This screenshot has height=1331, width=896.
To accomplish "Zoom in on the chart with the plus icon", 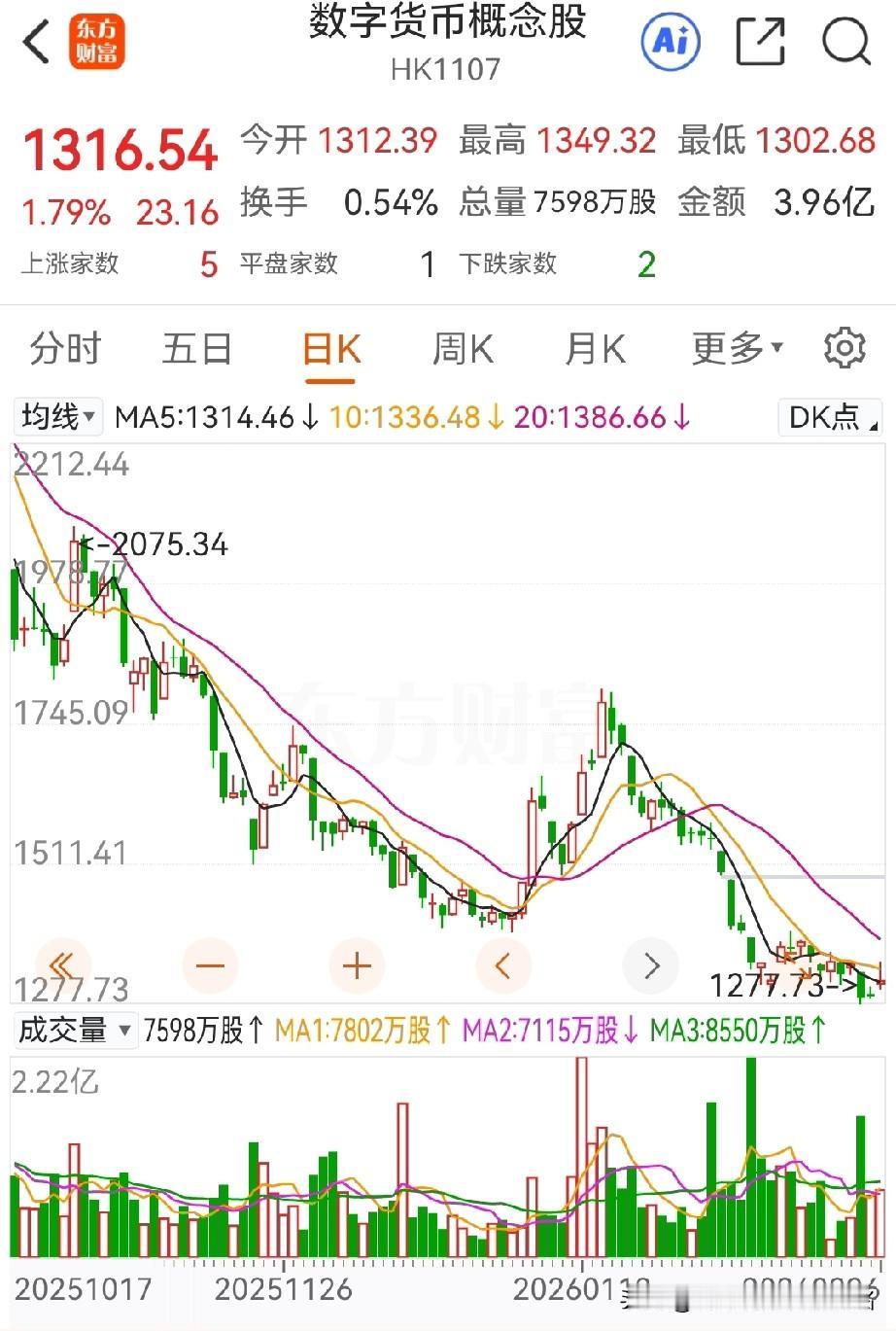I will [x=357, y=965].
